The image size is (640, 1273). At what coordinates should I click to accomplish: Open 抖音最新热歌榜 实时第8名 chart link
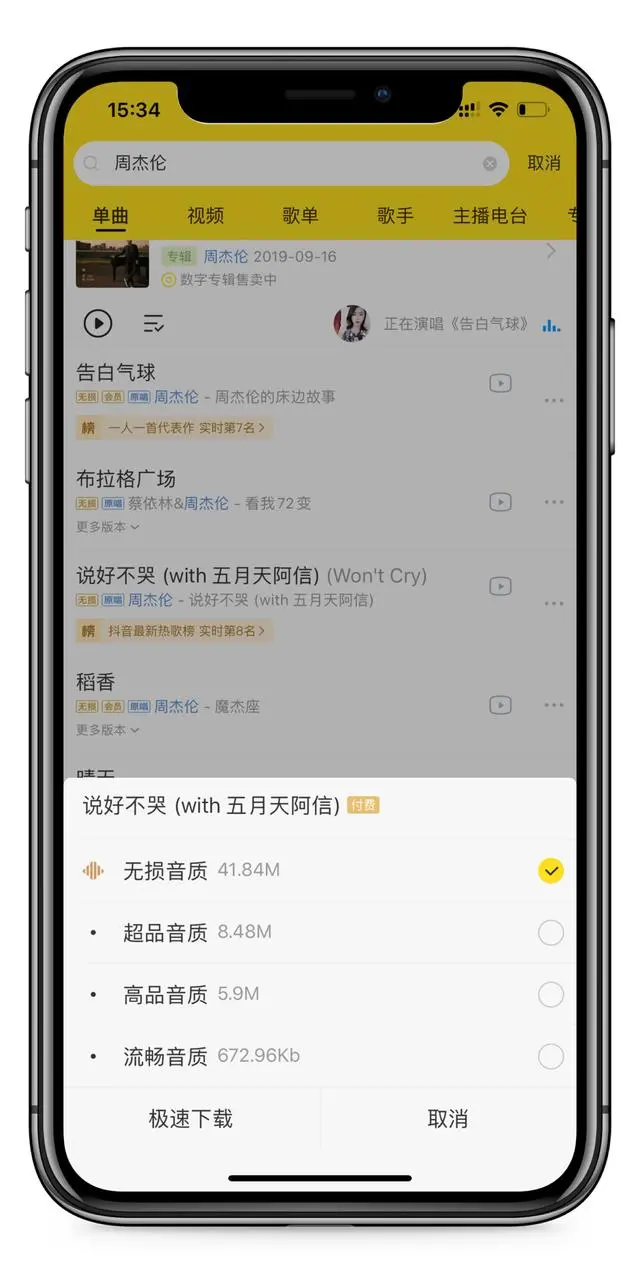pos(176,631)
